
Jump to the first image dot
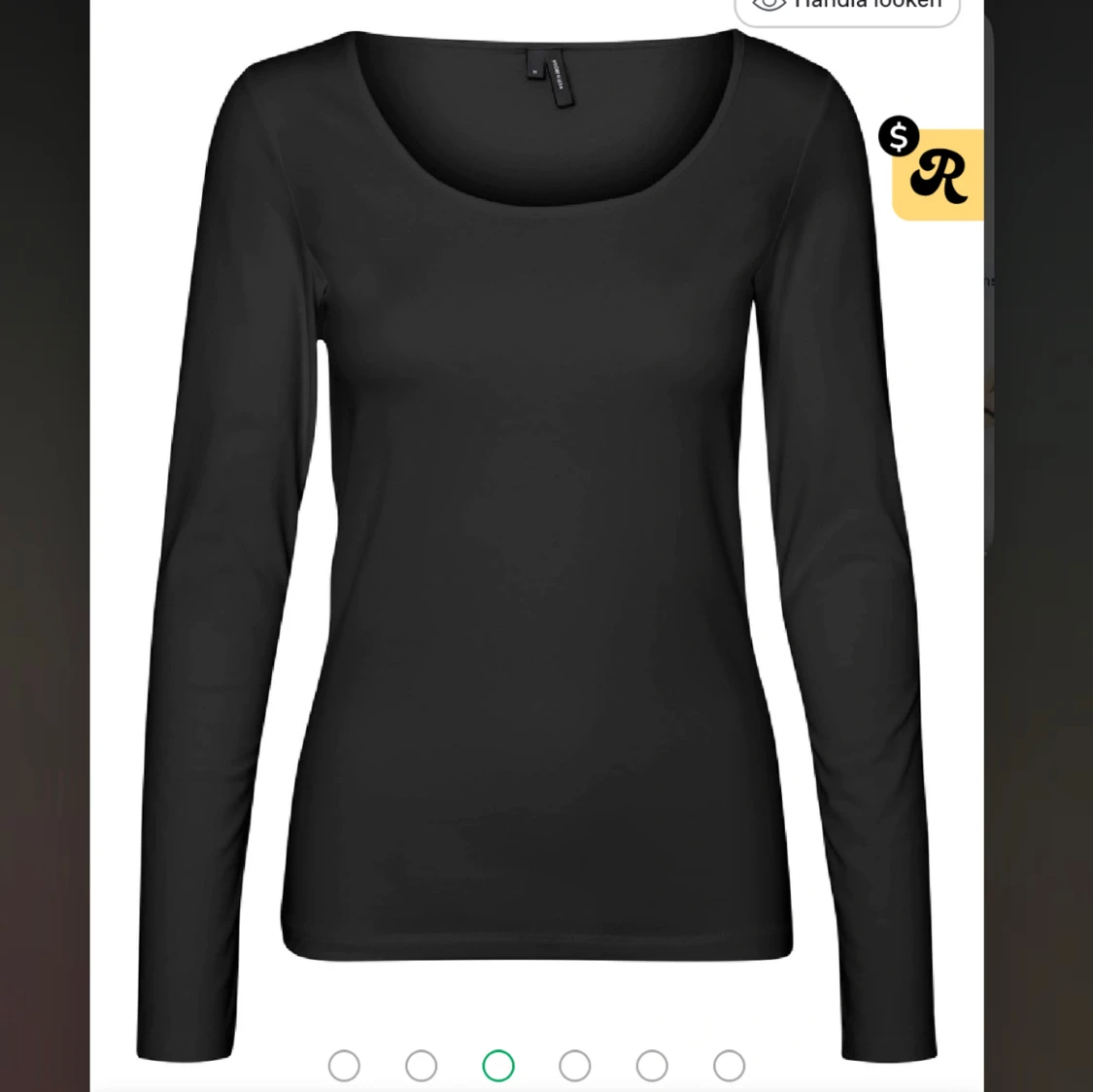tap(344, 1066)
